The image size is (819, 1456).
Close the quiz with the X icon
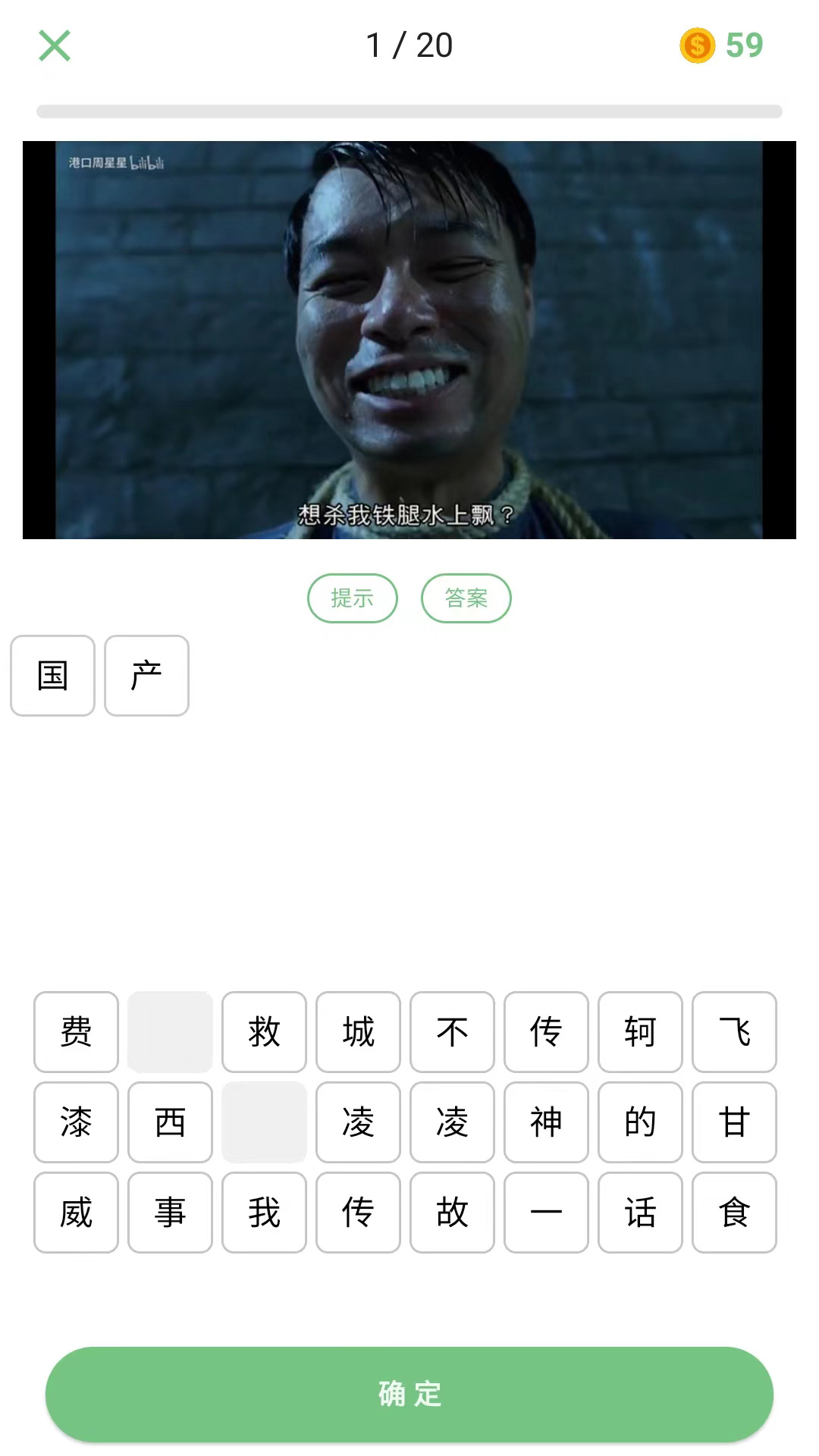[x=55, y=45]
